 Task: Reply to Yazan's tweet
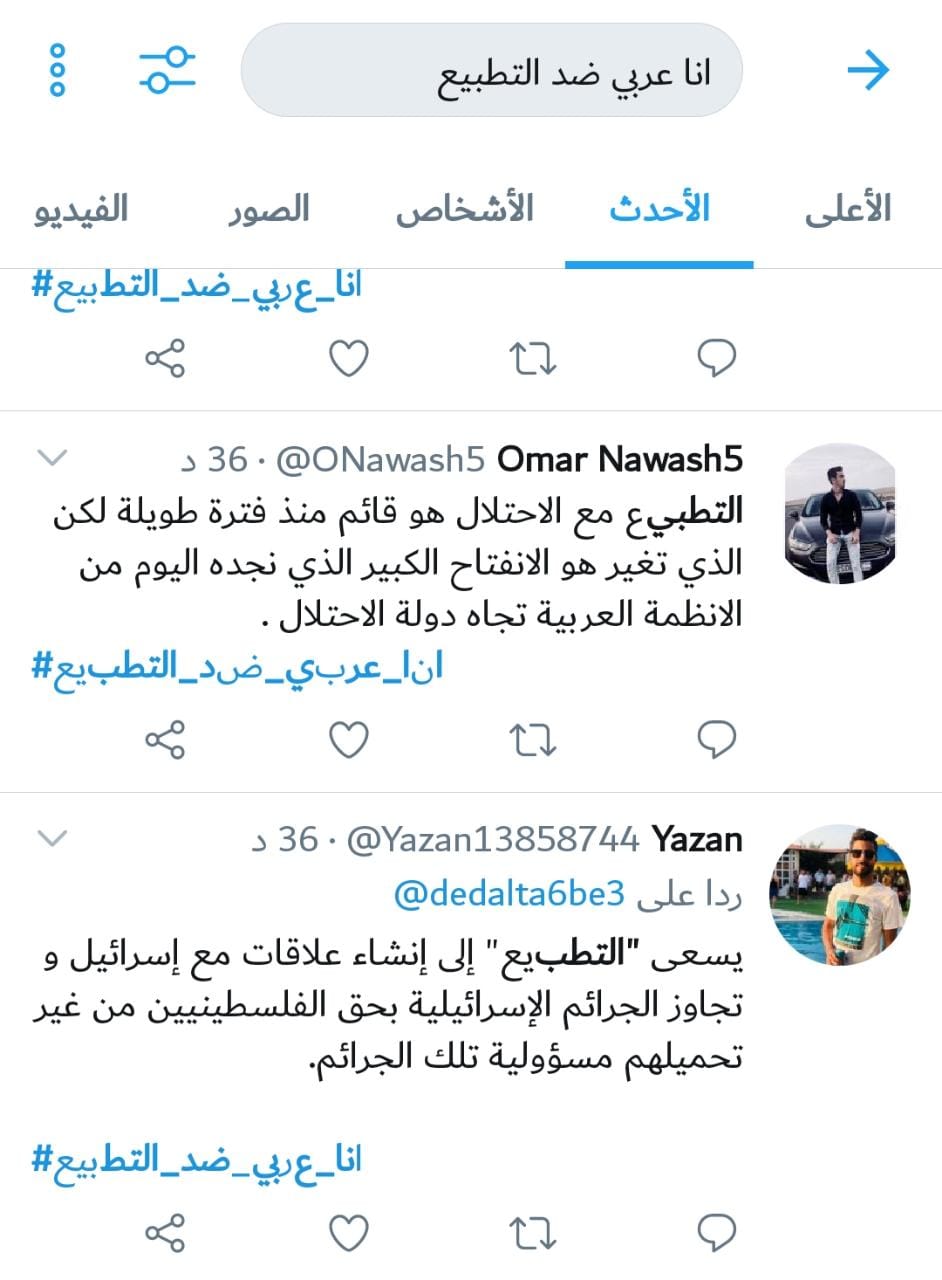pyautogui.click(x=716, y=1233)
